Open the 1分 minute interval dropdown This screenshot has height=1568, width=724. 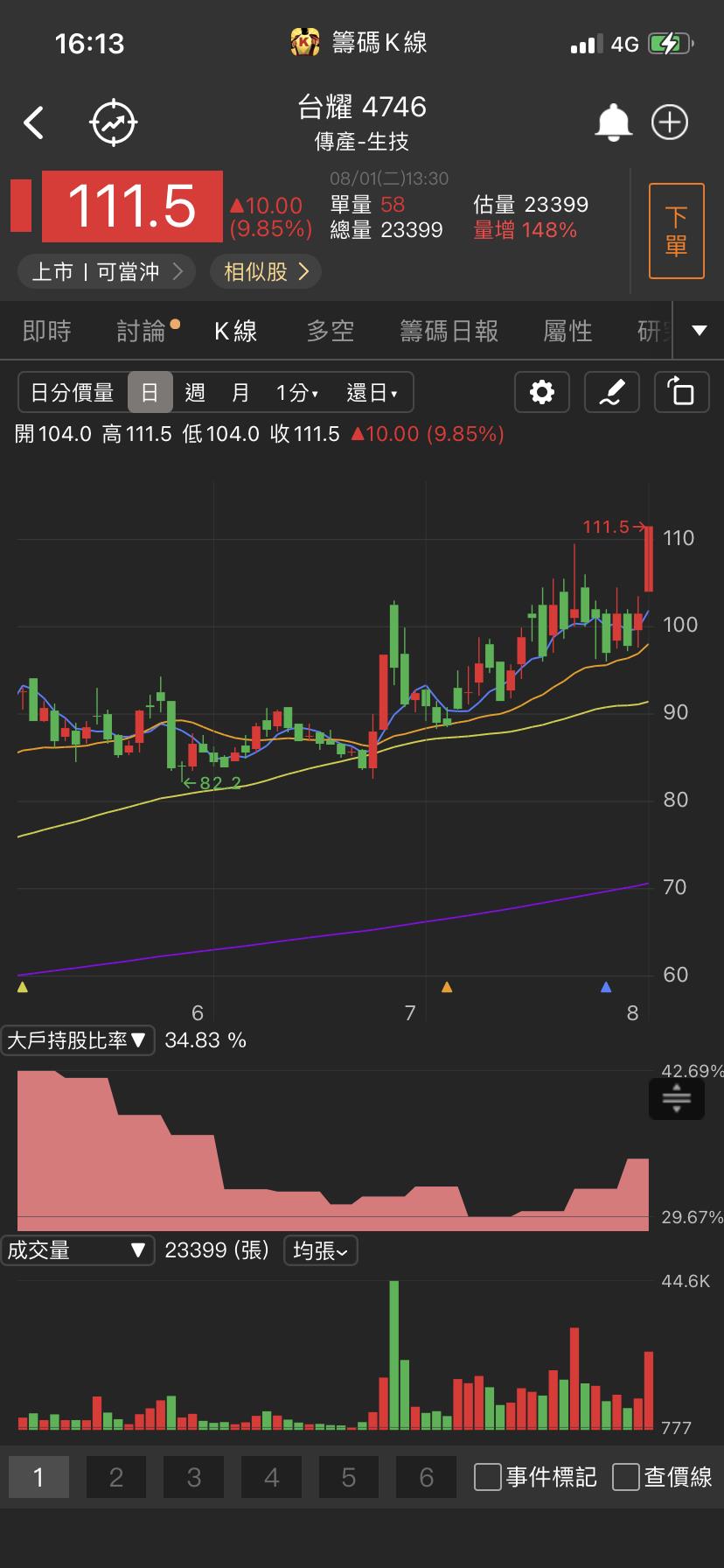(297, 392)
